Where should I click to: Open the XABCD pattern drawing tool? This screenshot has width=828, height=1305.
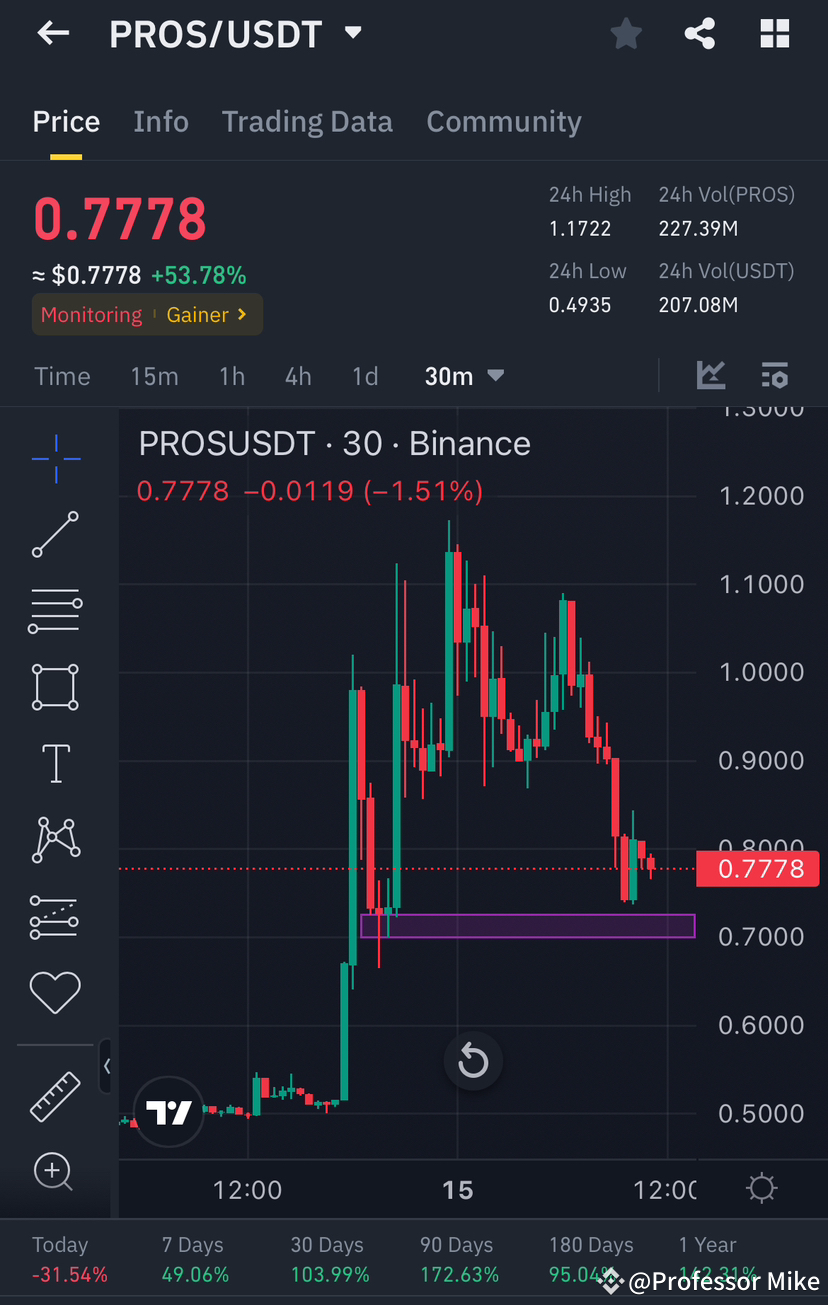[55, 839]
